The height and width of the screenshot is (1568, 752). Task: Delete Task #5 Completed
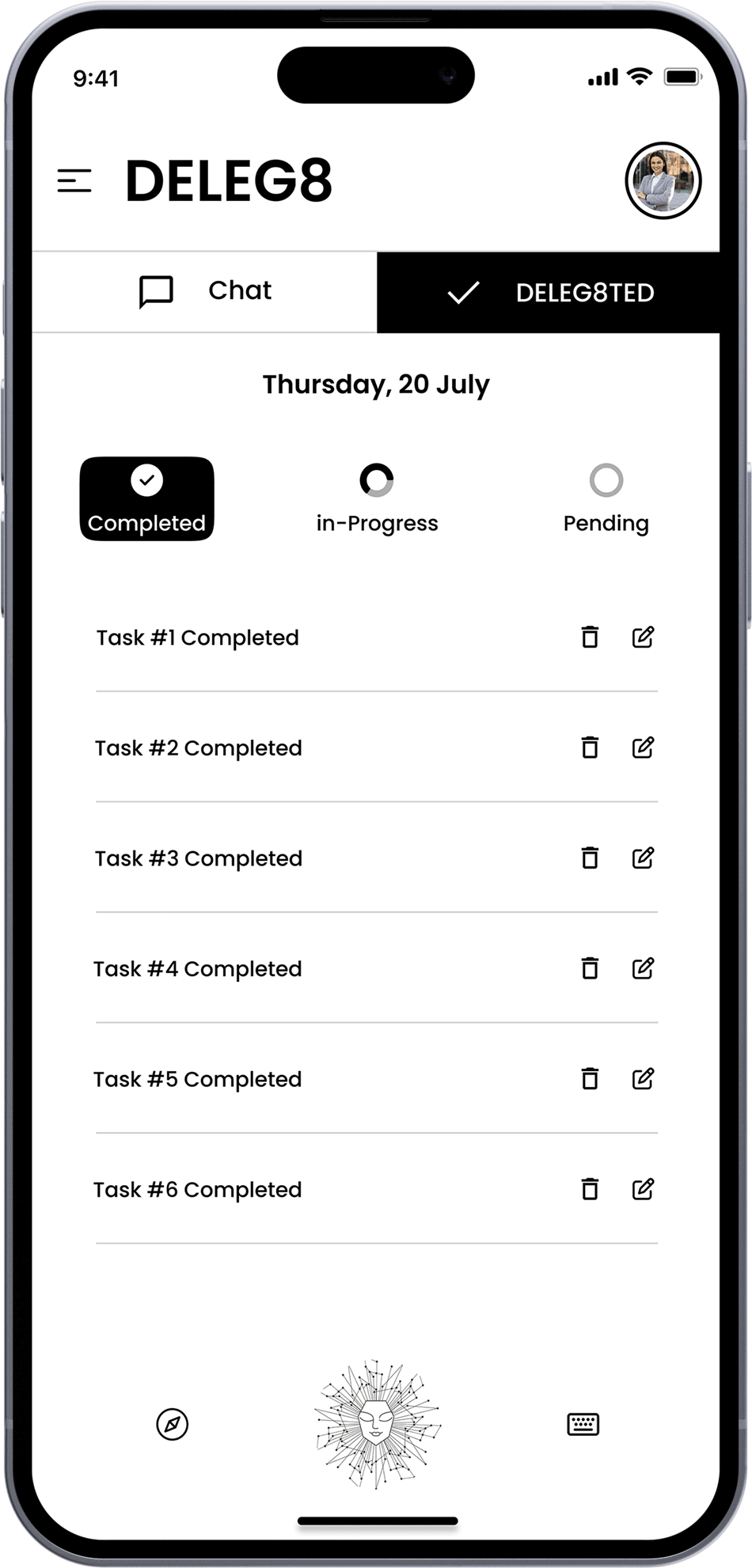[590, 1078]
